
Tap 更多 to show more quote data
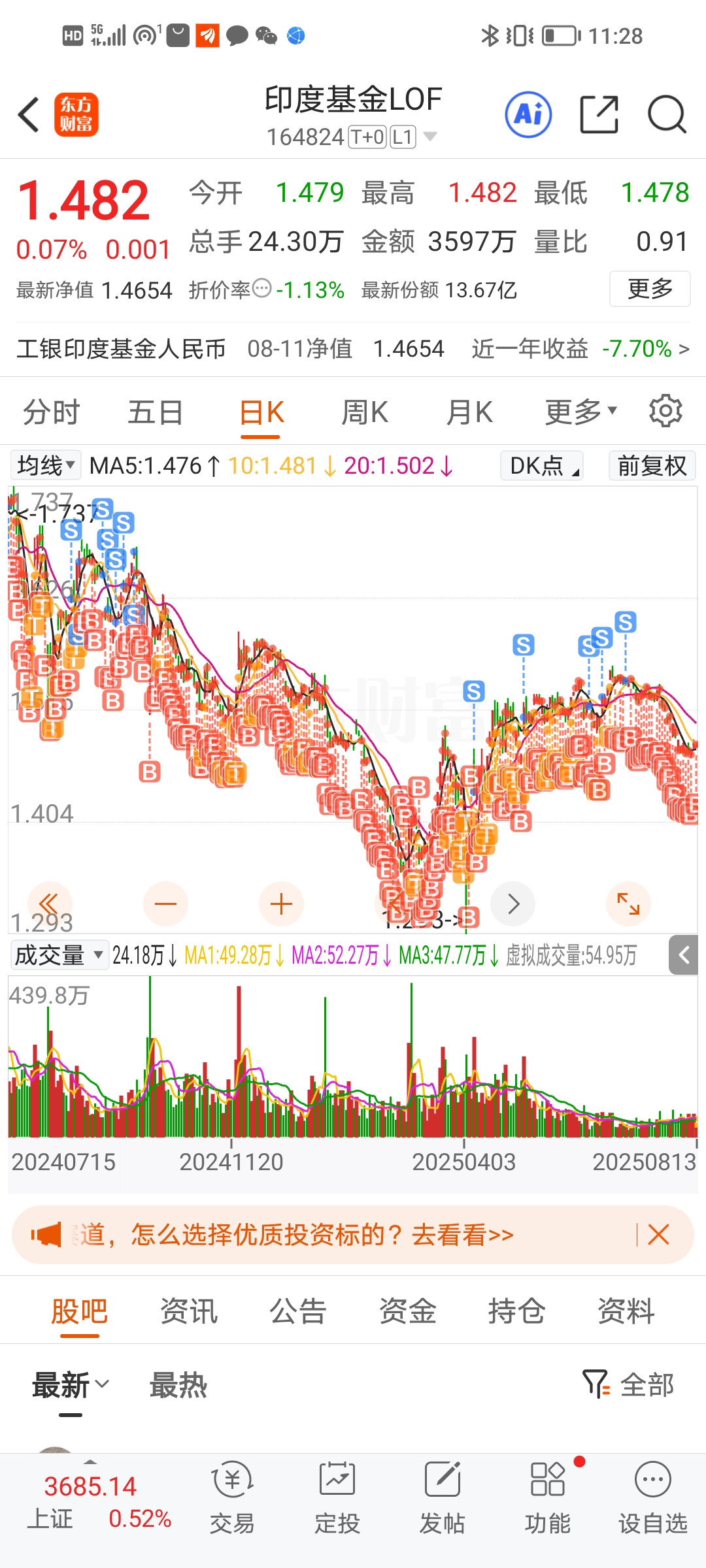pyautogui.click(x=650, y=288)
